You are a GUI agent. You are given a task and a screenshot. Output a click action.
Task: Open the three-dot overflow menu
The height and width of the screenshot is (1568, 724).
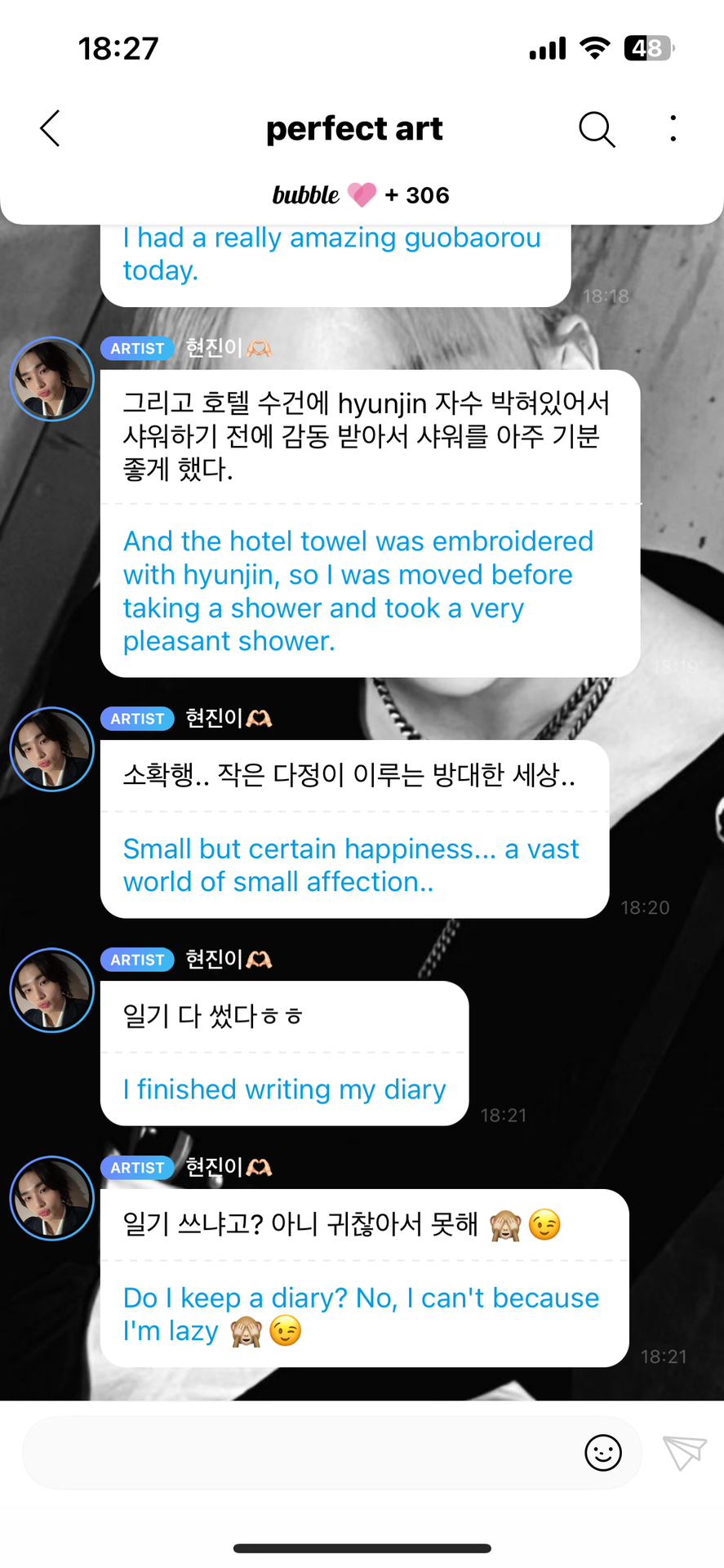pos(673,129)
